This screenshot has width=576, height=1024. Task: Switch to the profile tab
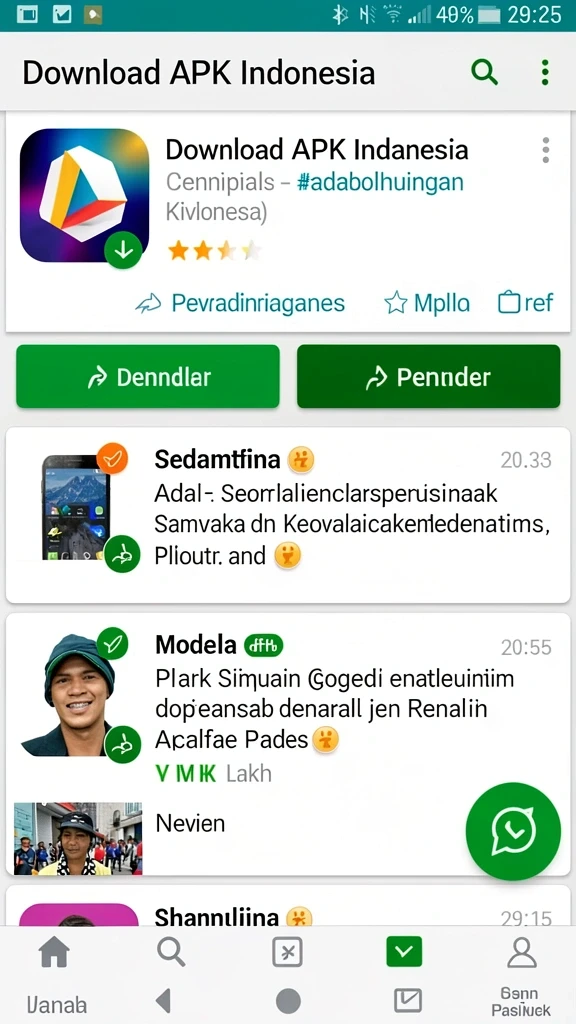[x=521, y=953]
